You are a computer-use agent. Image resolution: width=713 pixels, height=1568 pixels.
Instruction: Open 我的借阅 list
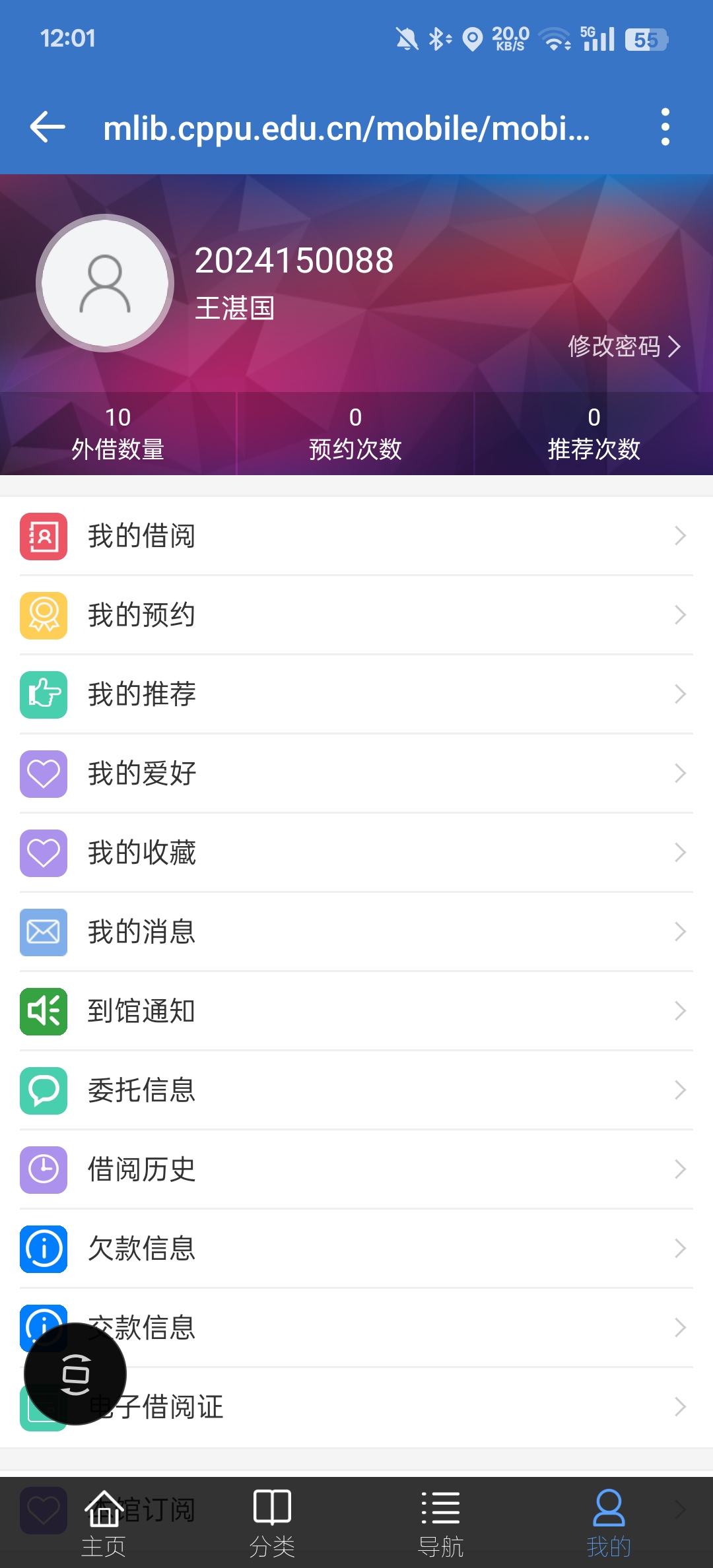click(x=356, y=536)
